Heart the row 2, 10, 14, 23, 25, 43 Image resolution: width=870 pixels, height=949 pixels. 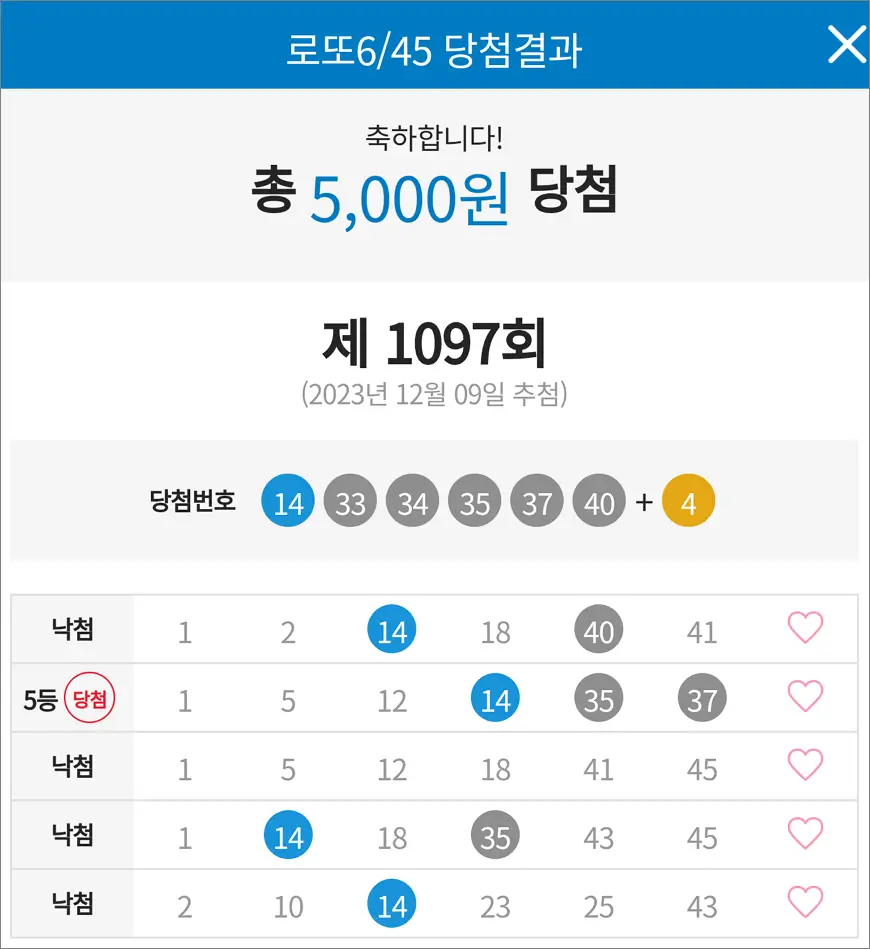805,902
